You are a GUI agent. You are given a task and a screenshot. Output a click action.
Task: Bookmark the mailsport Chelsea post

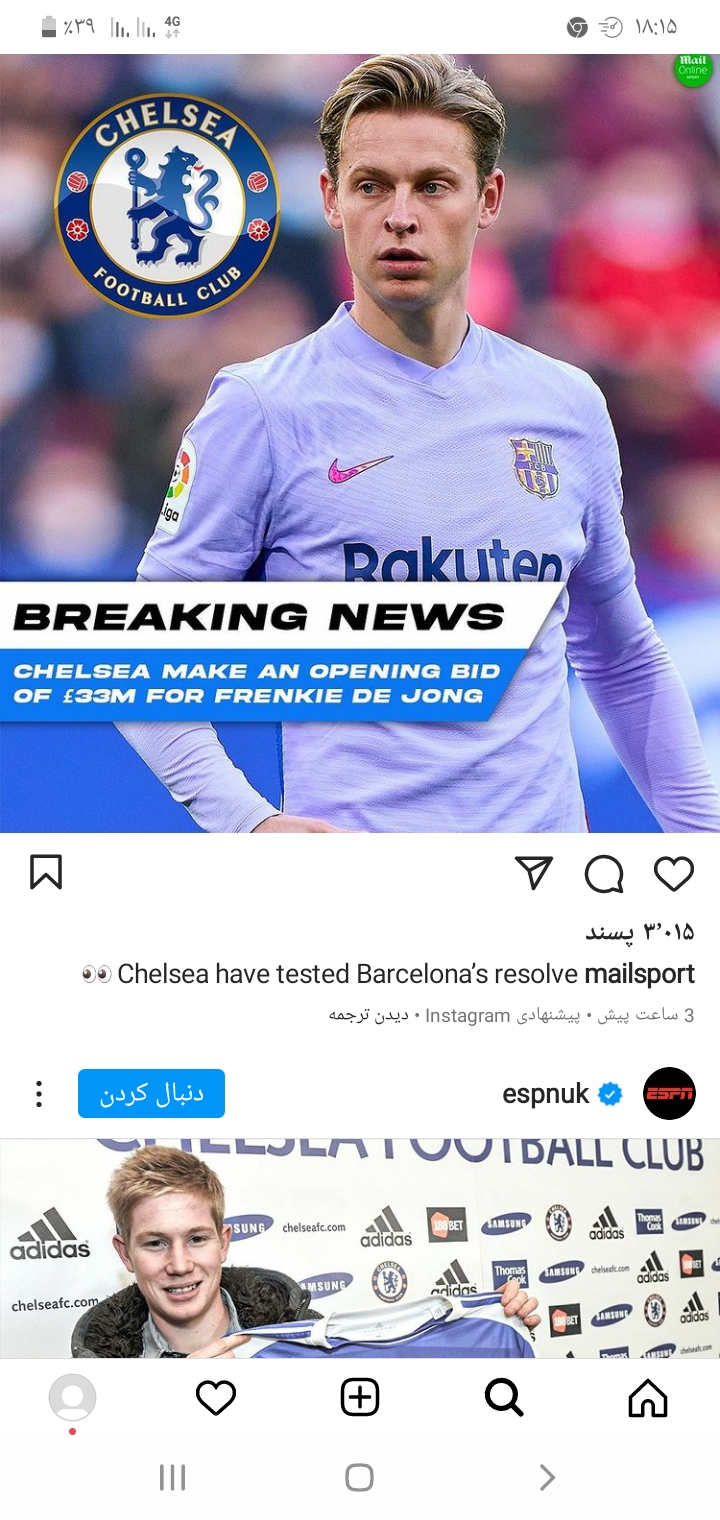coord(46,872)
